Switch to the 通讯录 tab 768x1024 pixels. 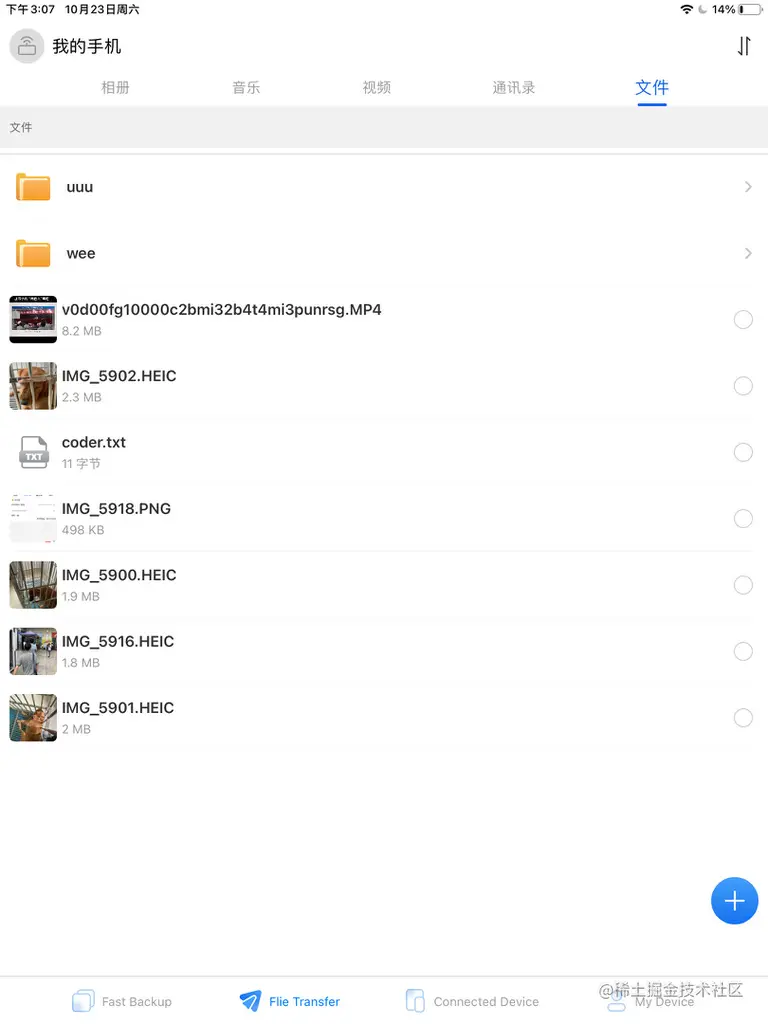click(514, 88)
